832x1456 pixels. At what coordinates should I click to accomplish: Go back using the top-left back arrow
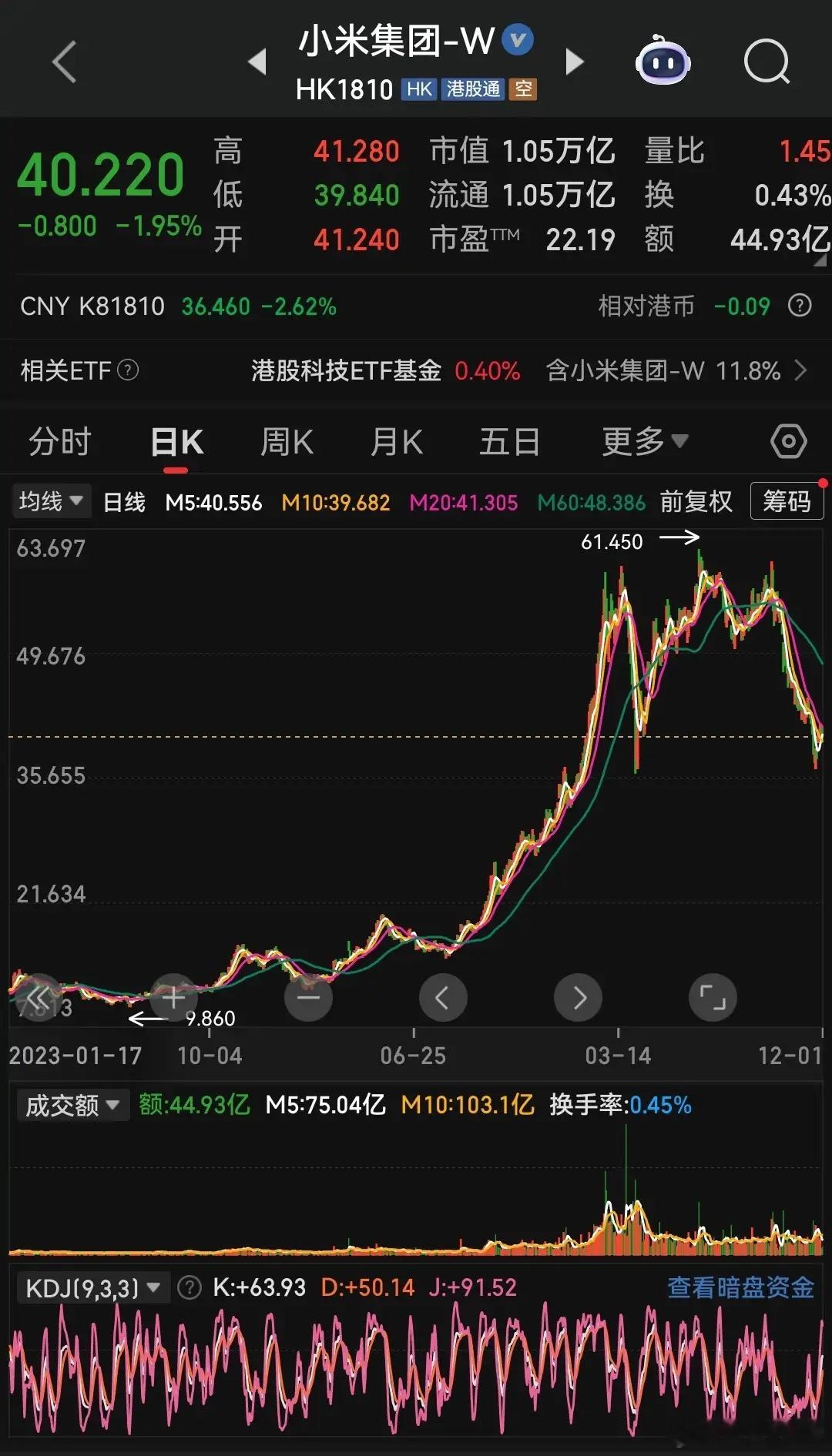[x=63, y=62]
